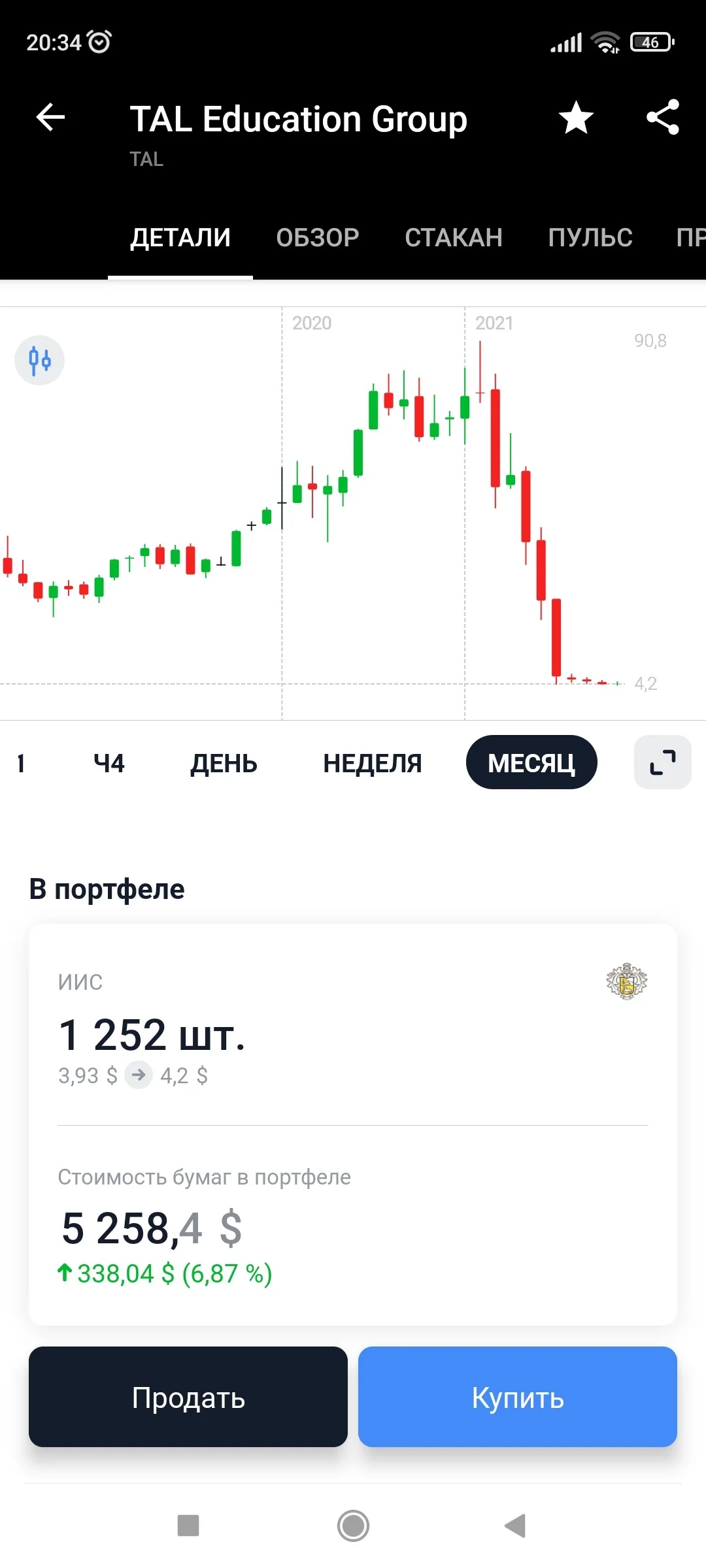Change chart type with candlestick icon
706x1568 pixels.
(x=40, y=360)
